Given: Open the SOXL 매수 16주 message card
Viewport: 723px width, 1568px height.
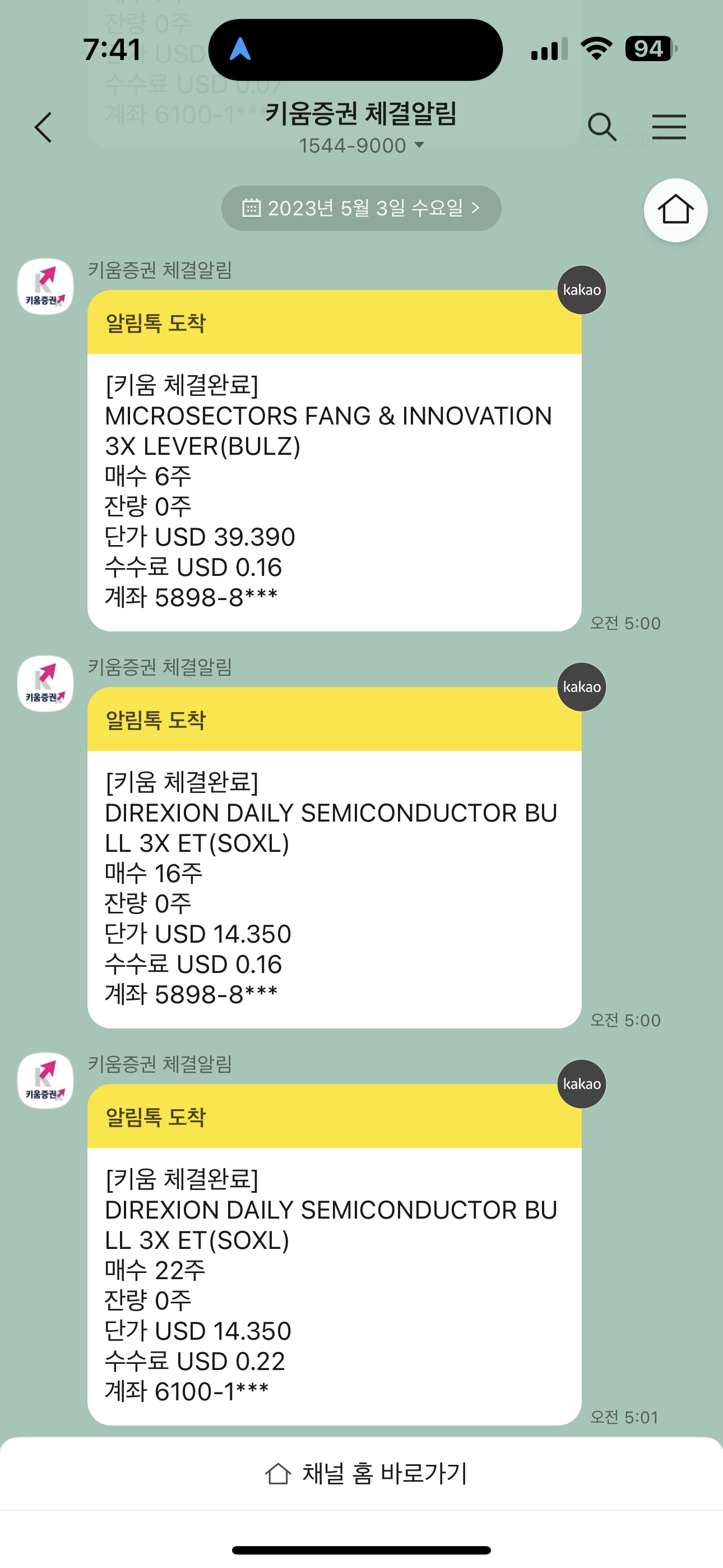Looking at the screenshot, I should (x=334, y=857).
